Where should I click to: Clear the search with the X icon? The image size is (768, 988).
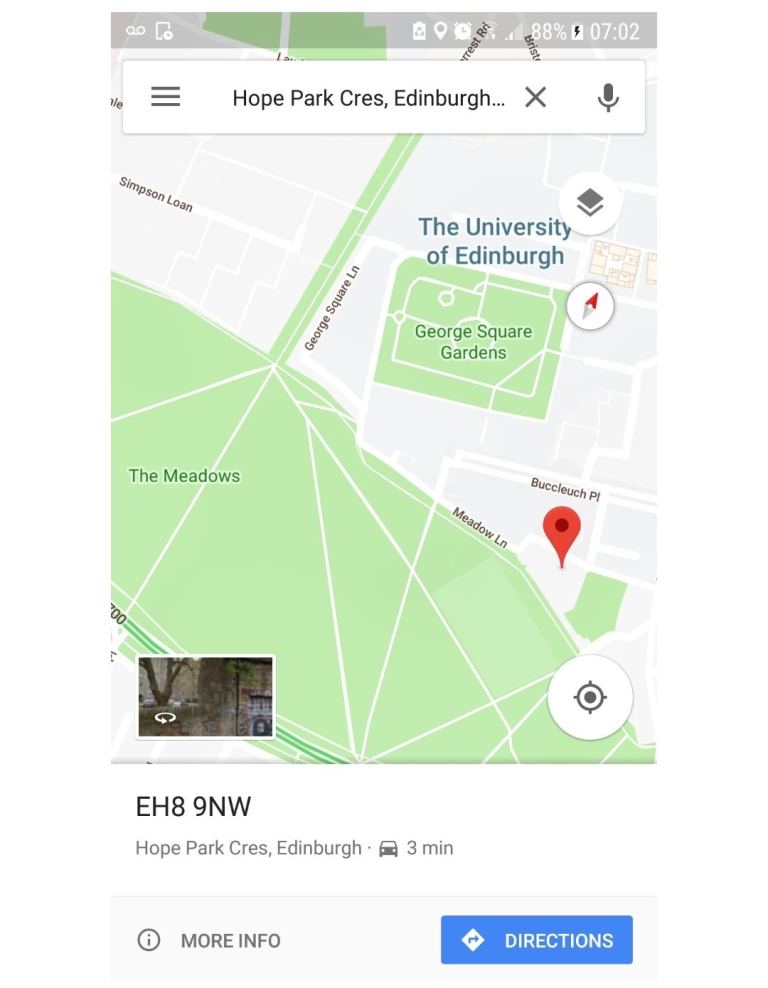pos(536,97)
